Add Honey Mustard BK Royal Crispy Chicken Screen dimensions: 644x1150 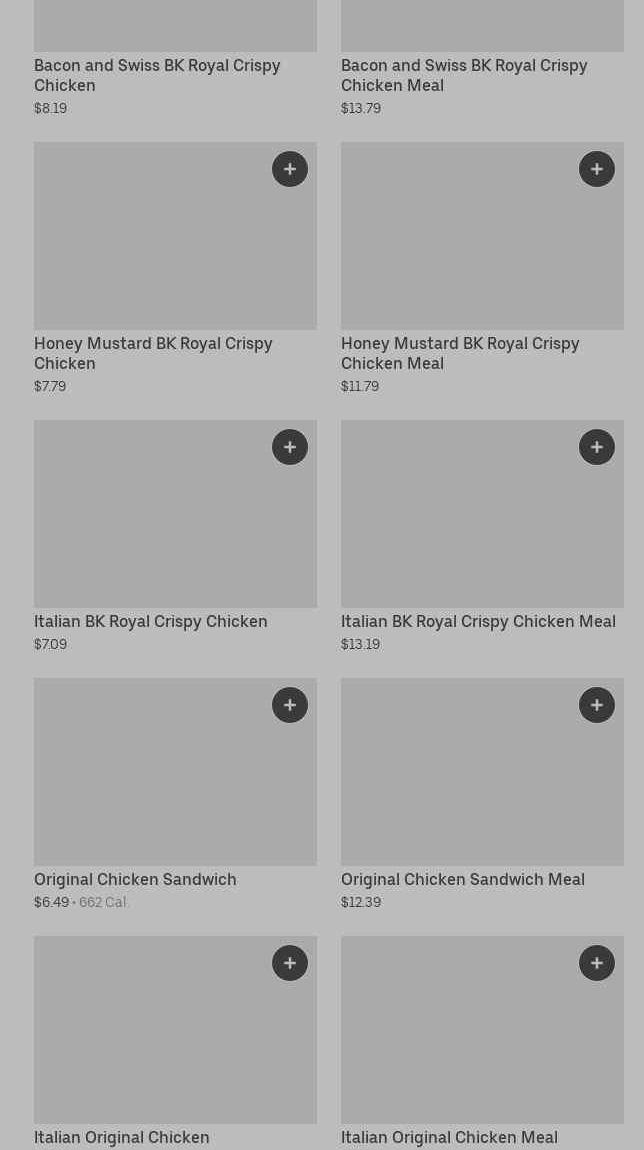(x=290, y=169)
